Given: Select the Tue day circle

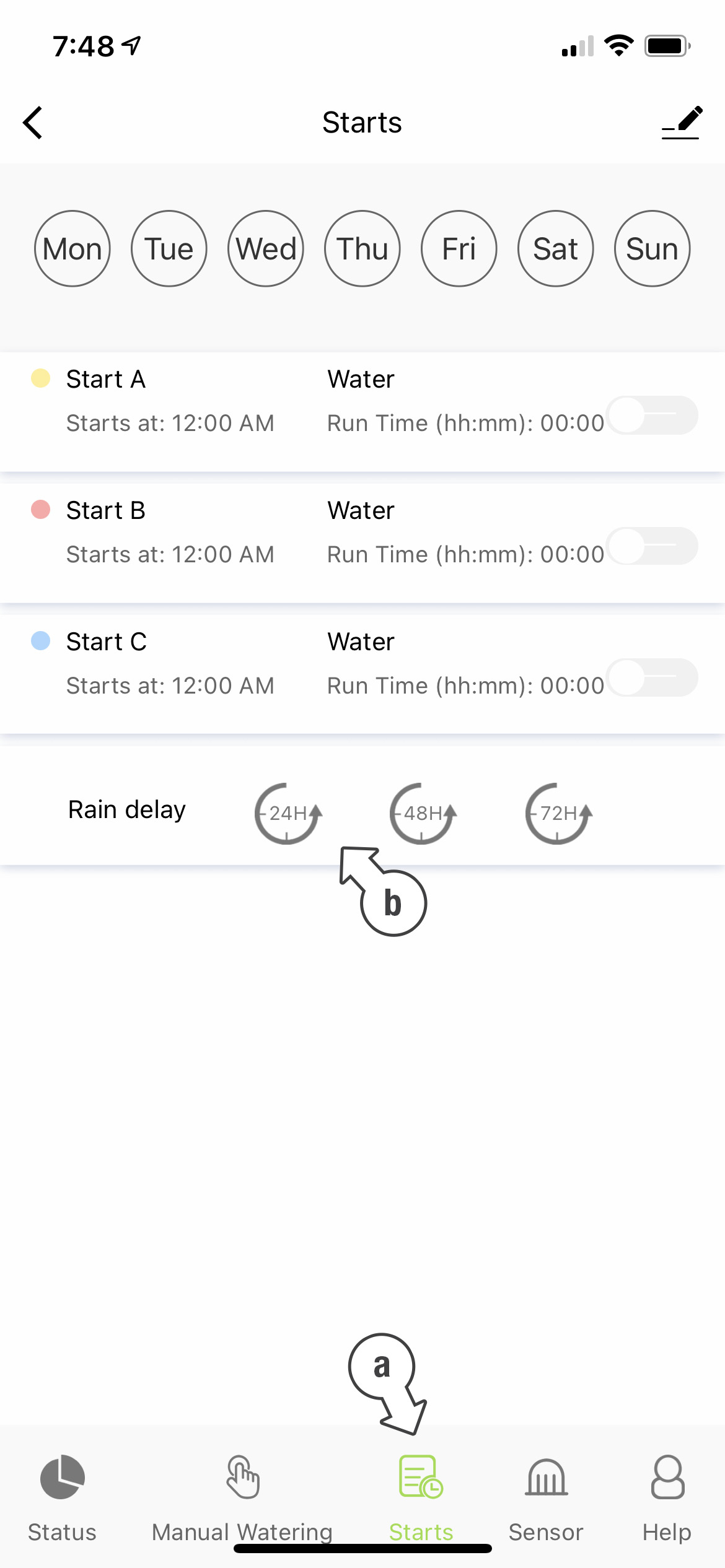Looking at the screenshot, I should 169,248.
